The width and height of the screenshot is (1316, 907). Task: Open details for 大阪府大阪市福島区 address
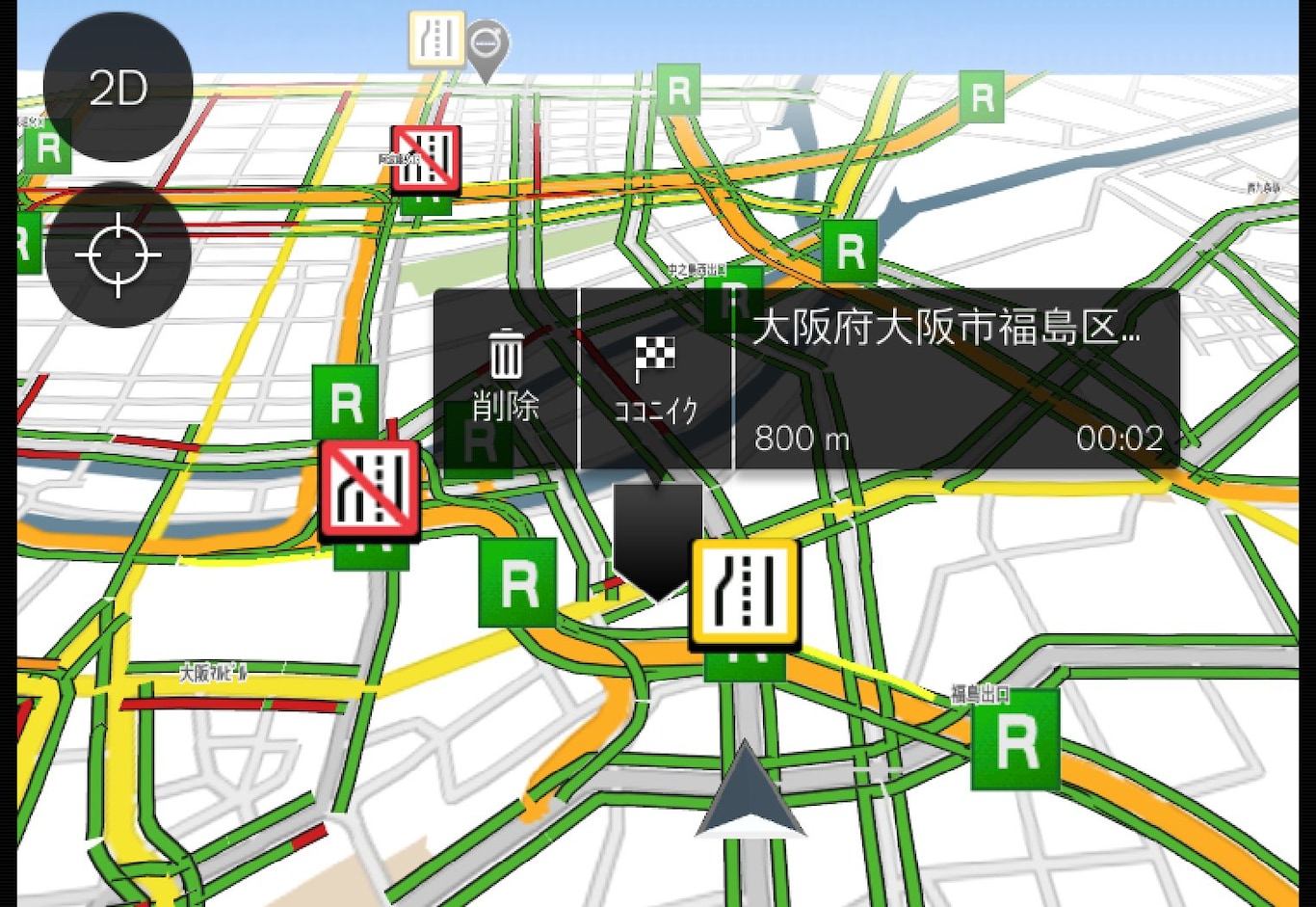point(956,379)
